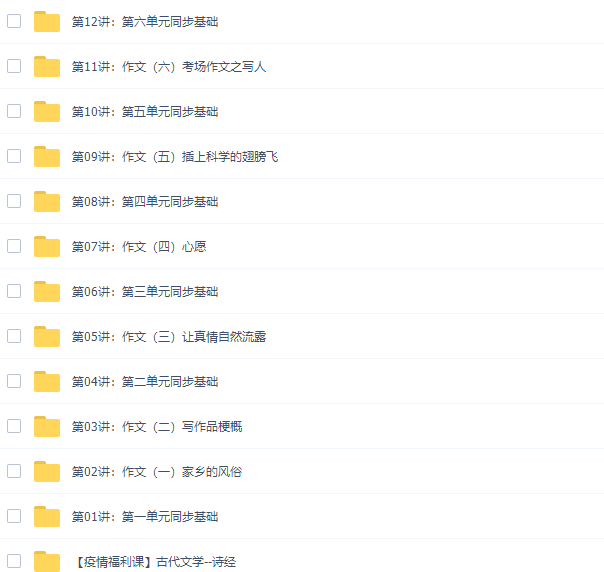Select checkbox for 第02讲：作文（一）家乡的风俗
This screenshot has height=572, width=604.
click(x=14, y=471)
